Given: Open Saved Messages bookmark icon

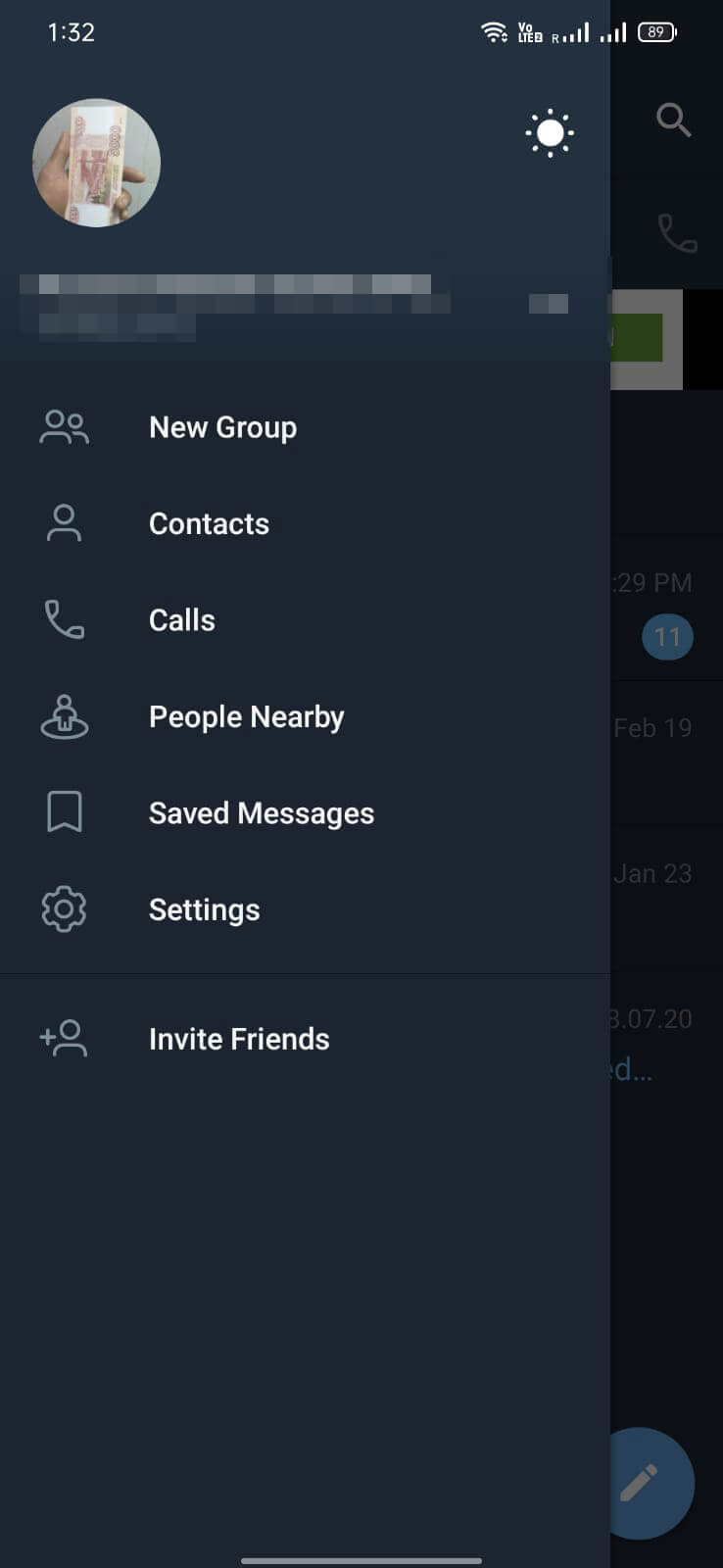Looking at the screenshot, I should [64, 812].
